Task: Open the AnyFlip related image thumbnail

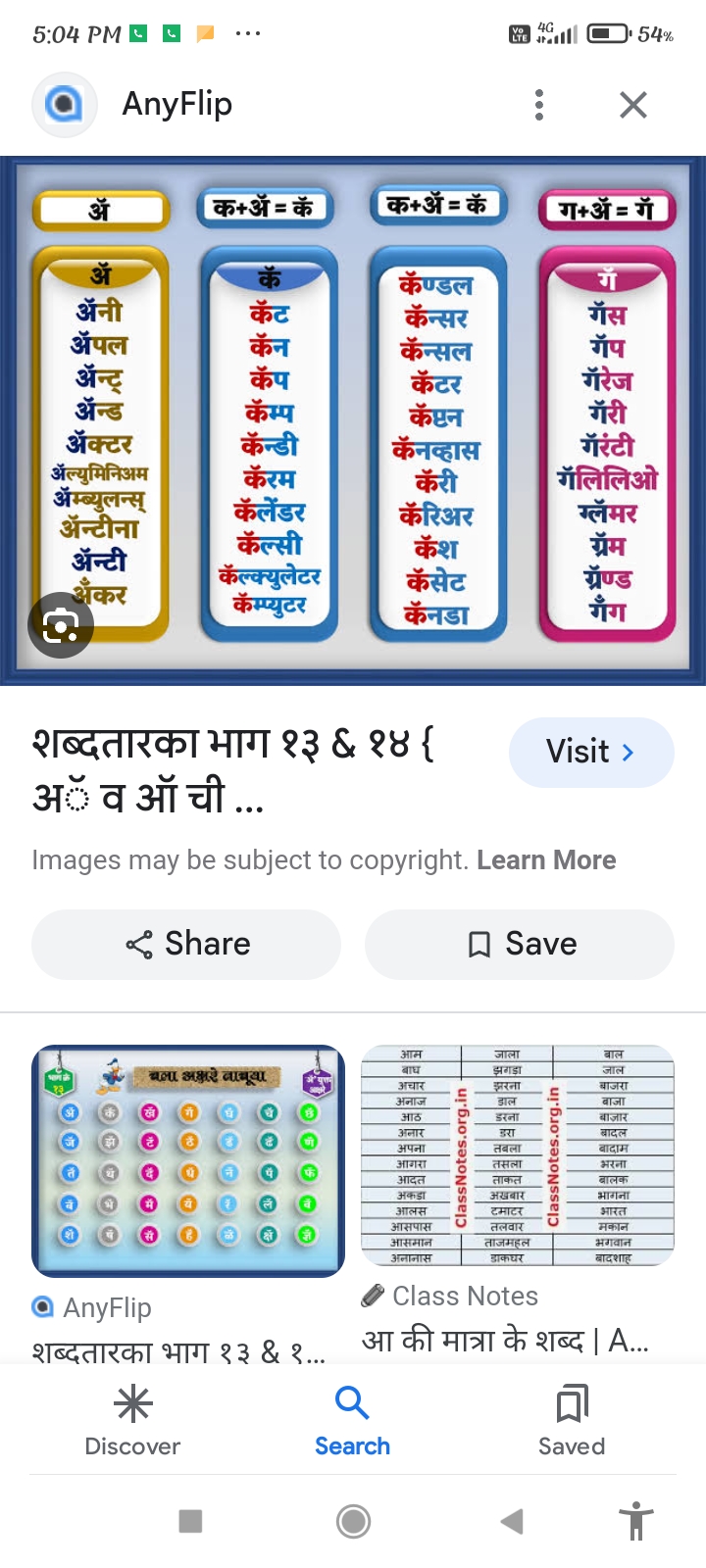Action: [188, 1160]
